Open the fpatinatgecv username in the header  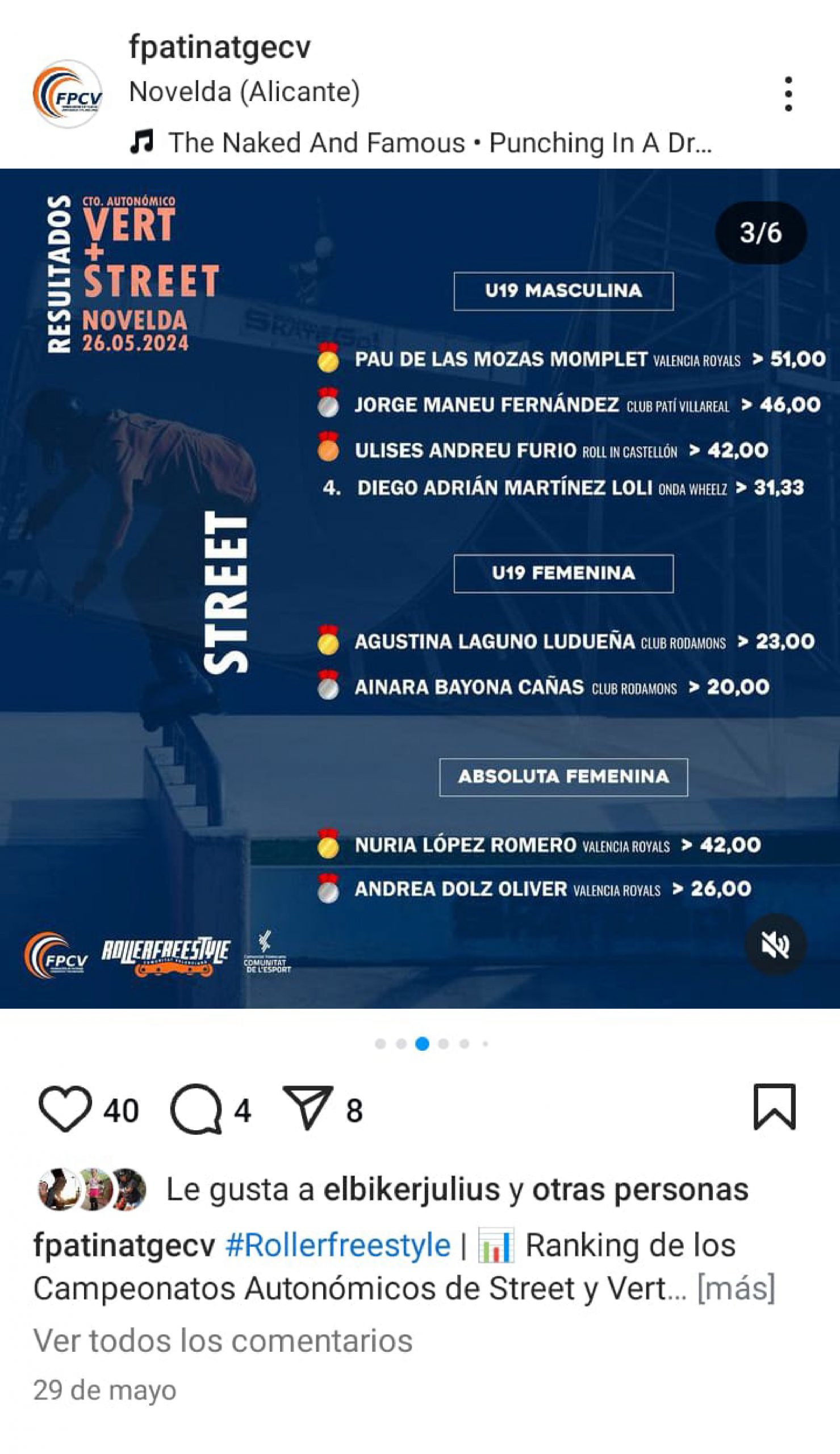(220, 47)
